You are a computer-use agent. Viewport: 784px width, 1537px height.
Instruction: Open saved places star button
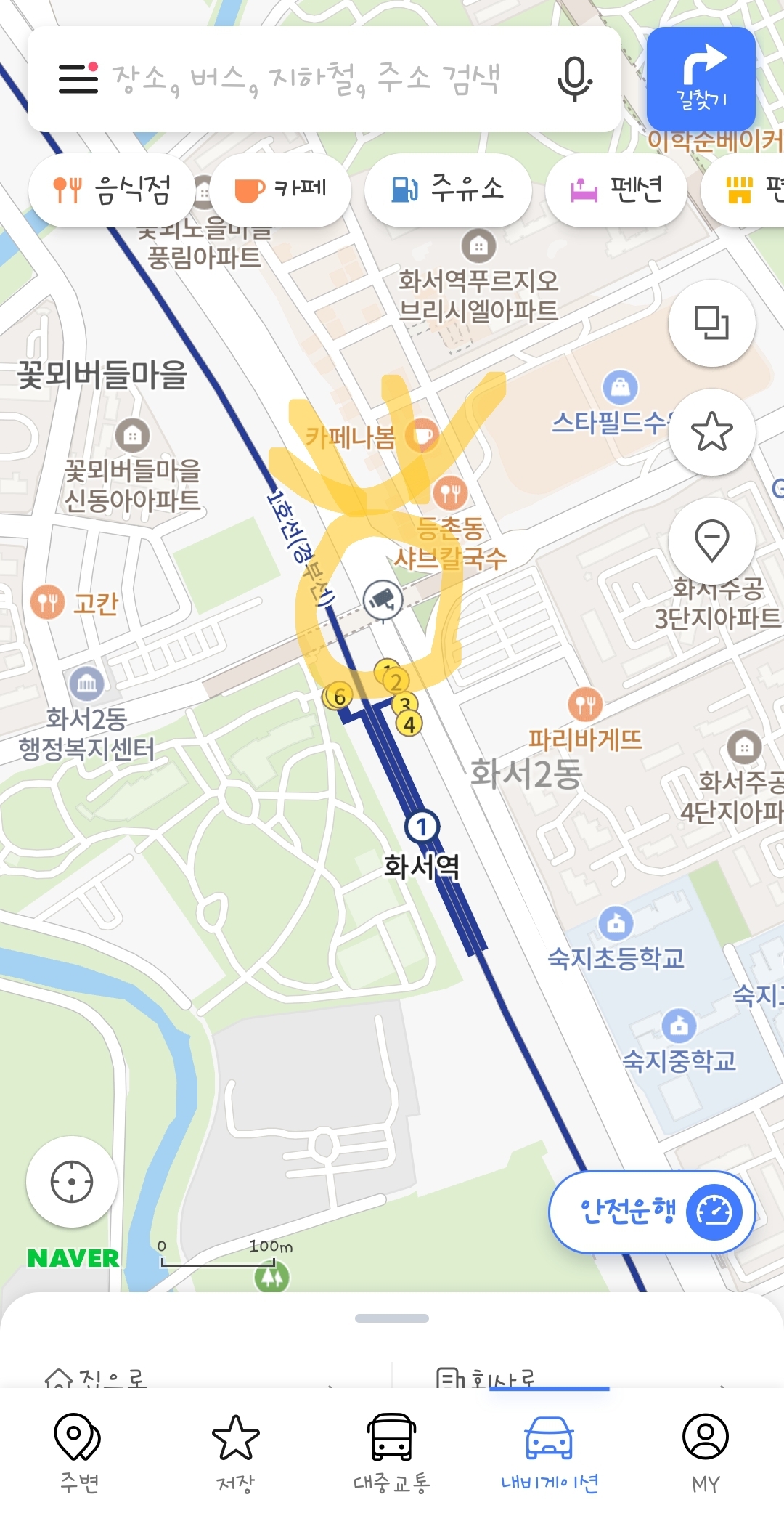pos(711,431)
